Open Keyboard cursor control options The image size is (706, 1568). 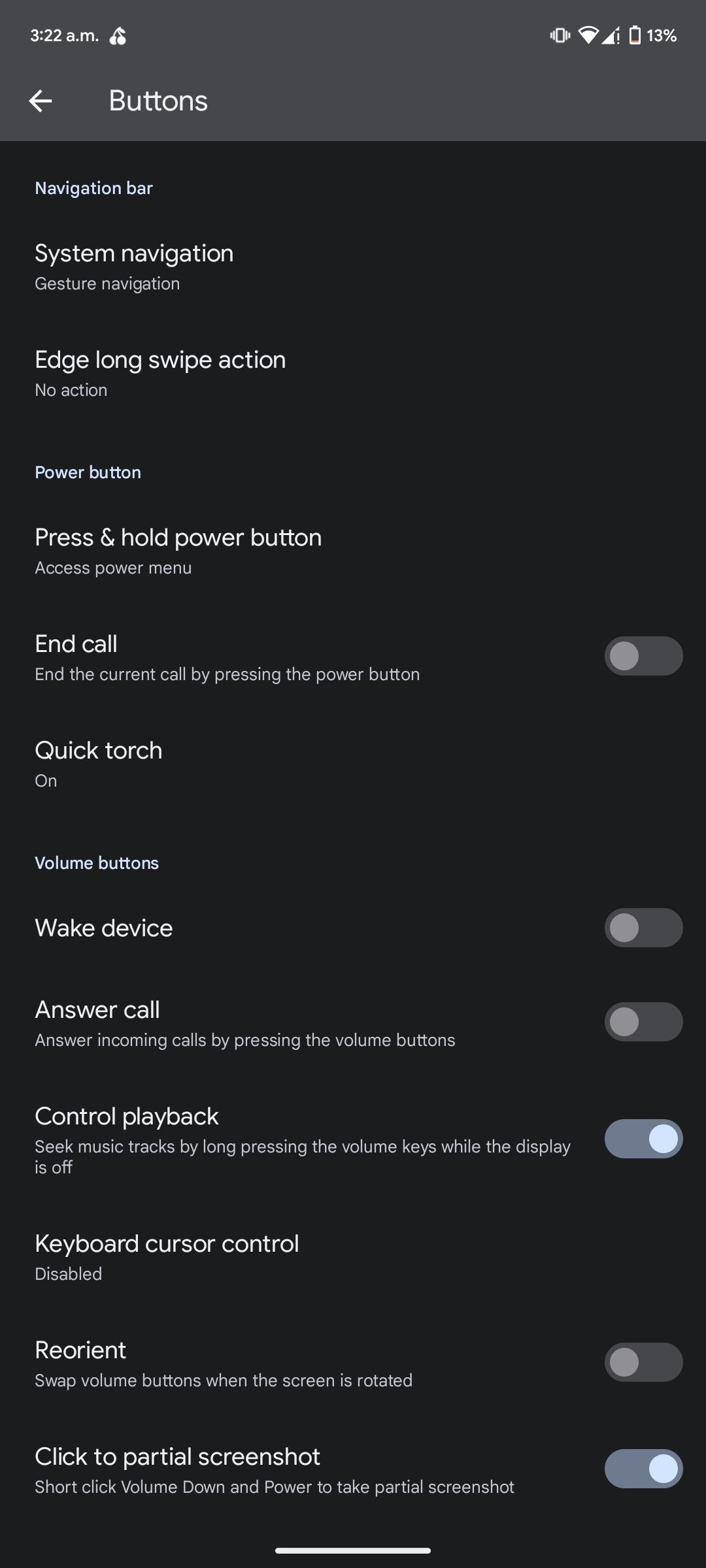[x=167, y=1257]
